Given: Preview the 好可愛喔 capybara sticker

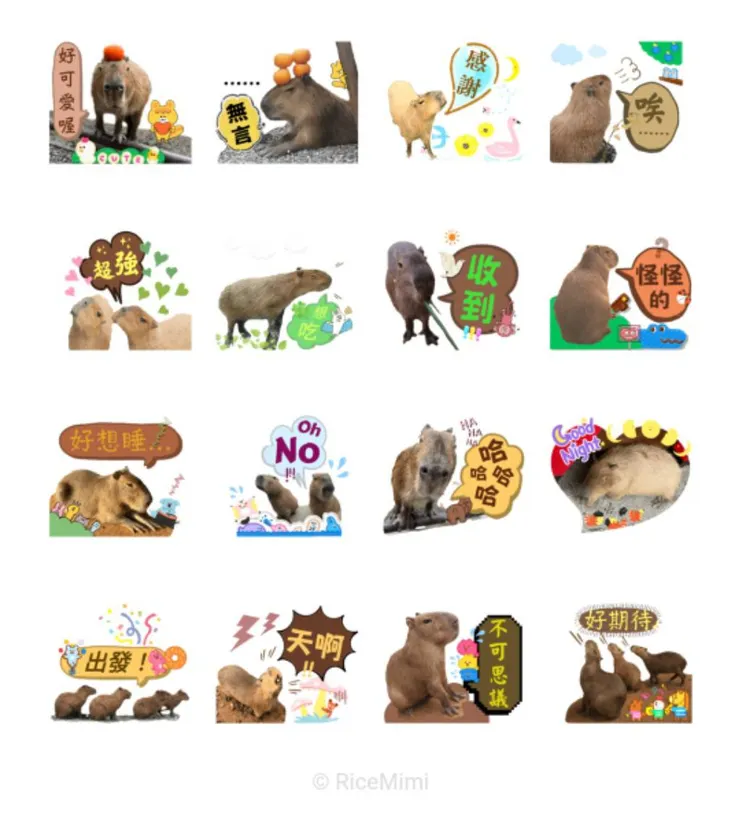Looking at the screenshot, I should (120, 103).
